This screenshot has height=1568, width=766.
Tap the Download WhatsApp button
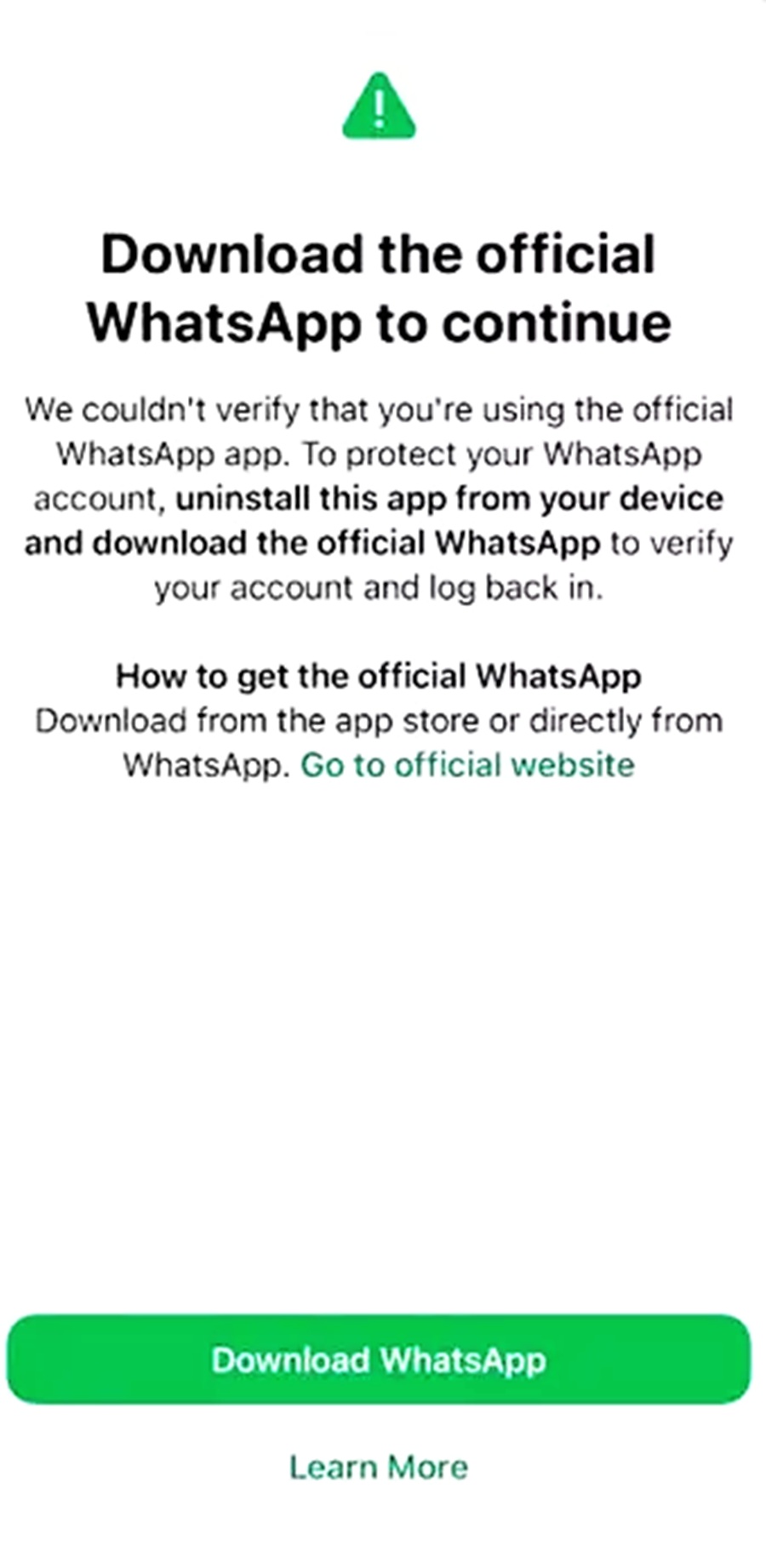click(x=379, y=1359)
